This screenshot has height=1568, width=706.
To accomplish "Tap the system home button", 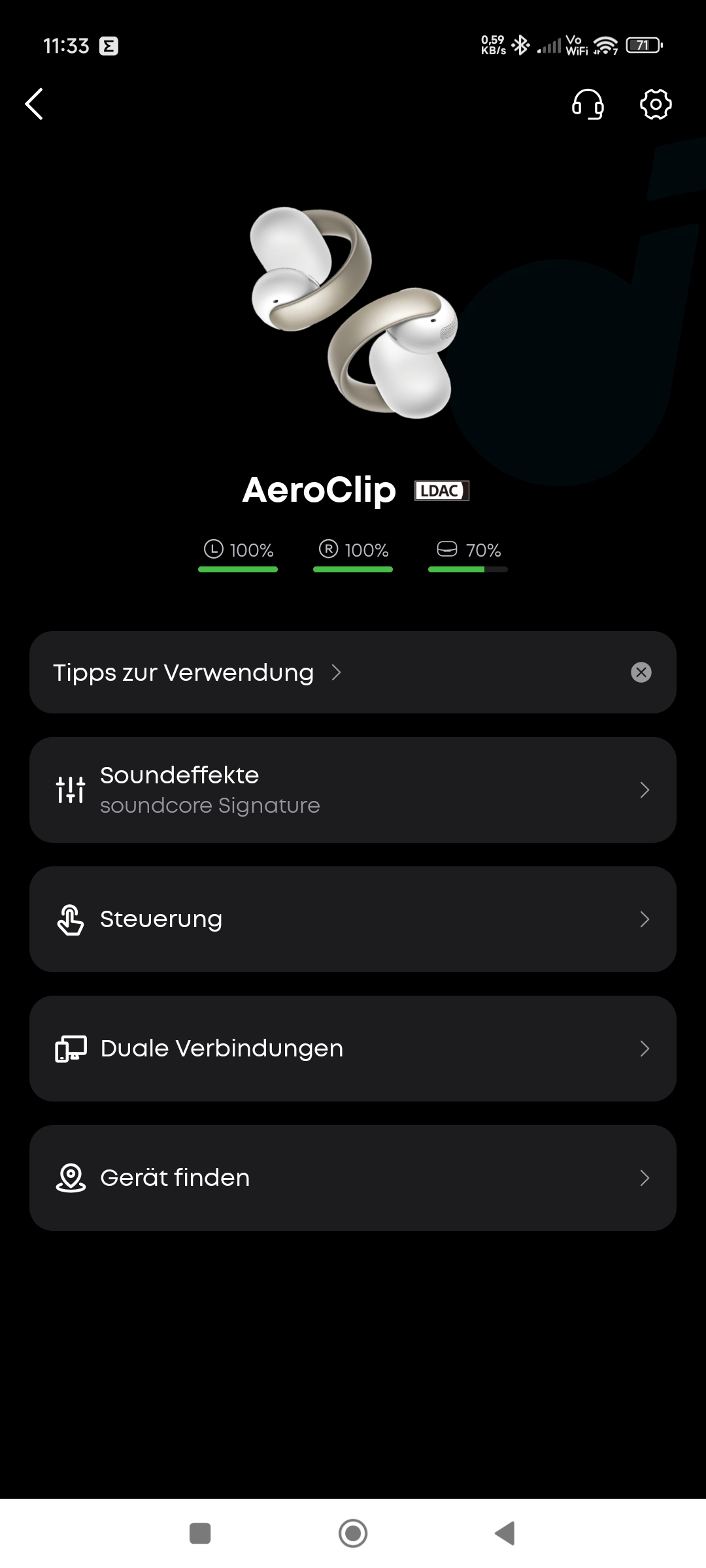I will pyautogui.click(x=353, y=1533).
